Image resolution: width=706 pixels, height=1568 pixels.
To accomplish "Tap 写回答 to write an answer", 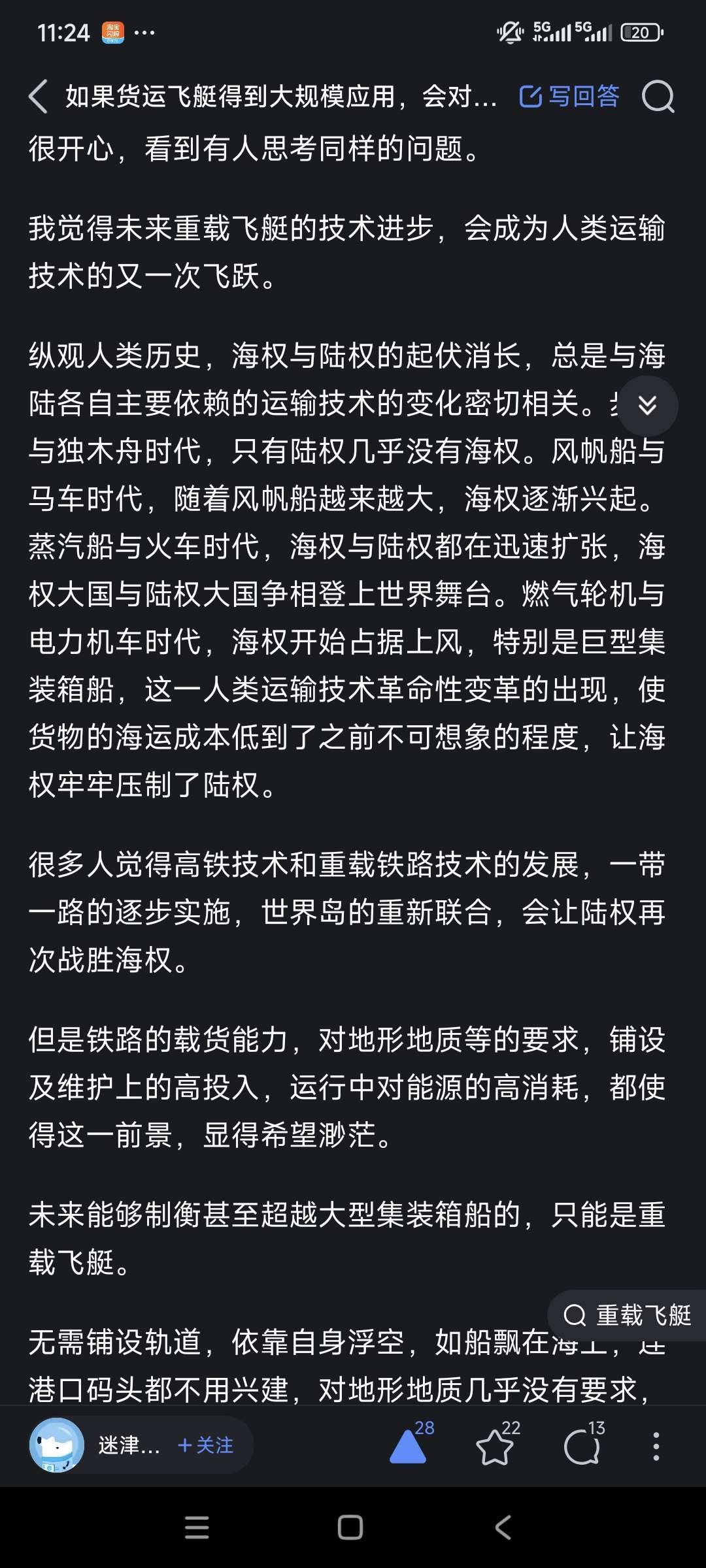I will point(569,97).
